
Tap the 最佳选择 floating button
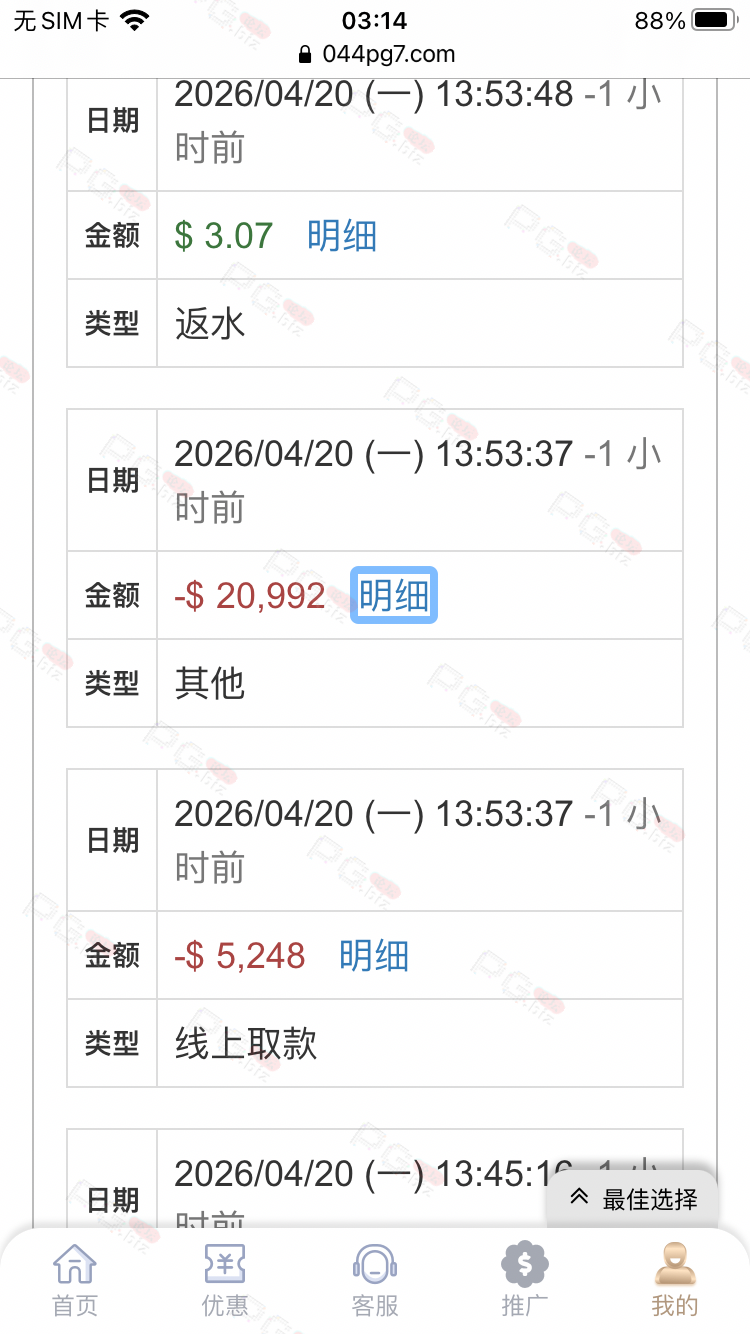coord(633,1199)
